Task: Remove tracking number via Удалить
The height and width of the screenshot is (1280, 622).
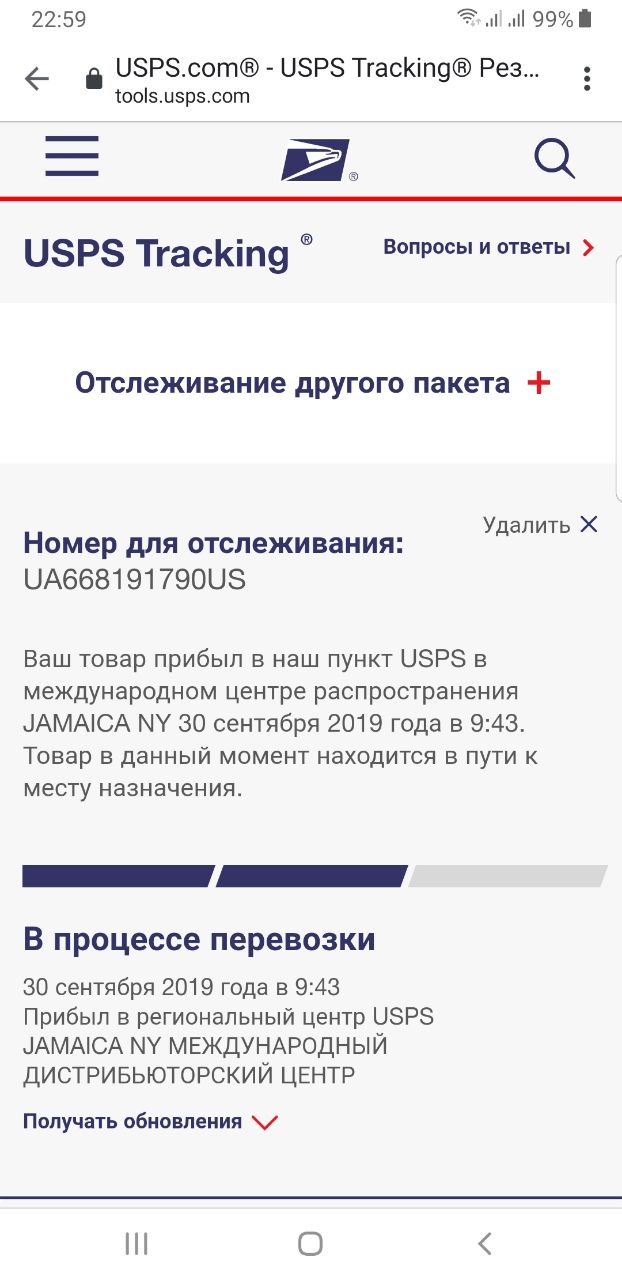Action: [x=540, y=525]
